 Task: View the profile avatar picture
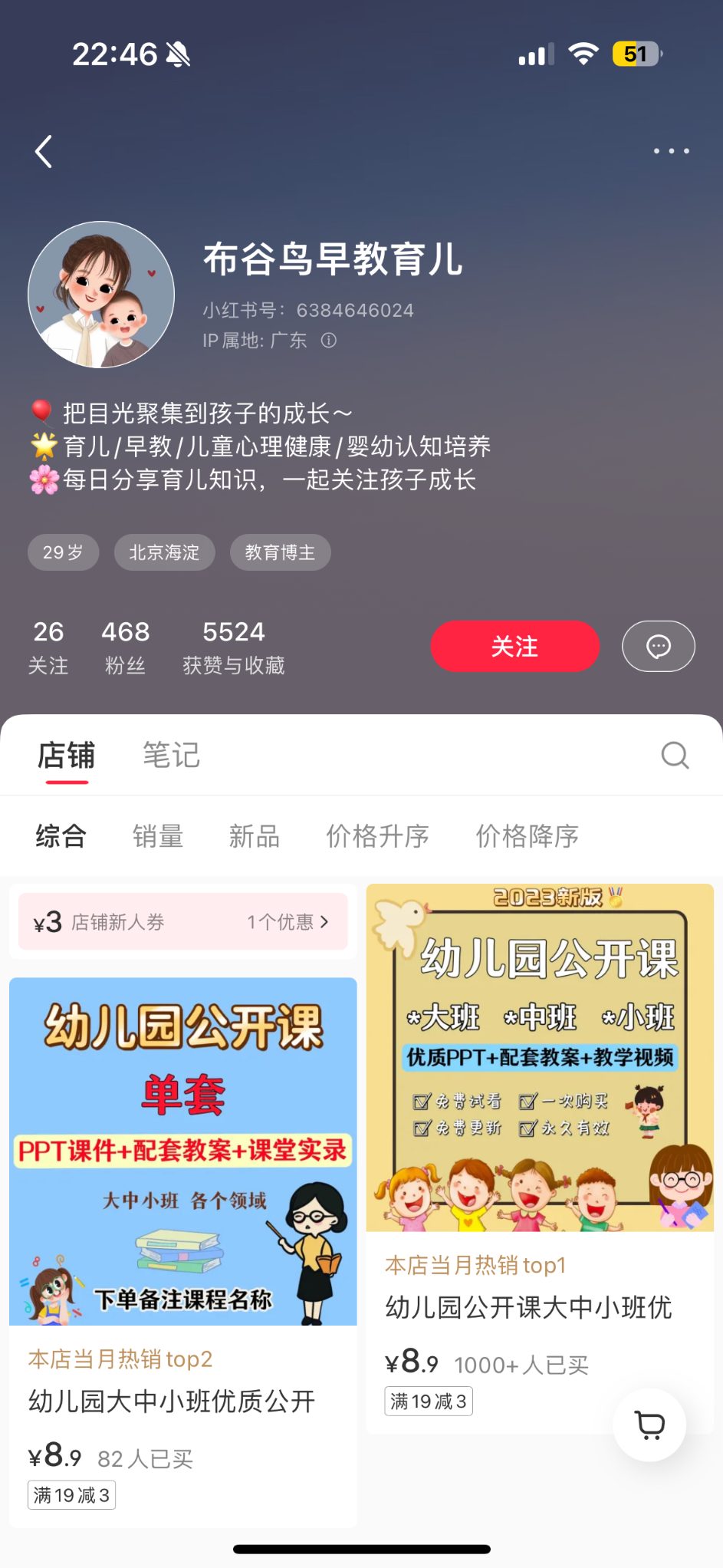point(101,295)
